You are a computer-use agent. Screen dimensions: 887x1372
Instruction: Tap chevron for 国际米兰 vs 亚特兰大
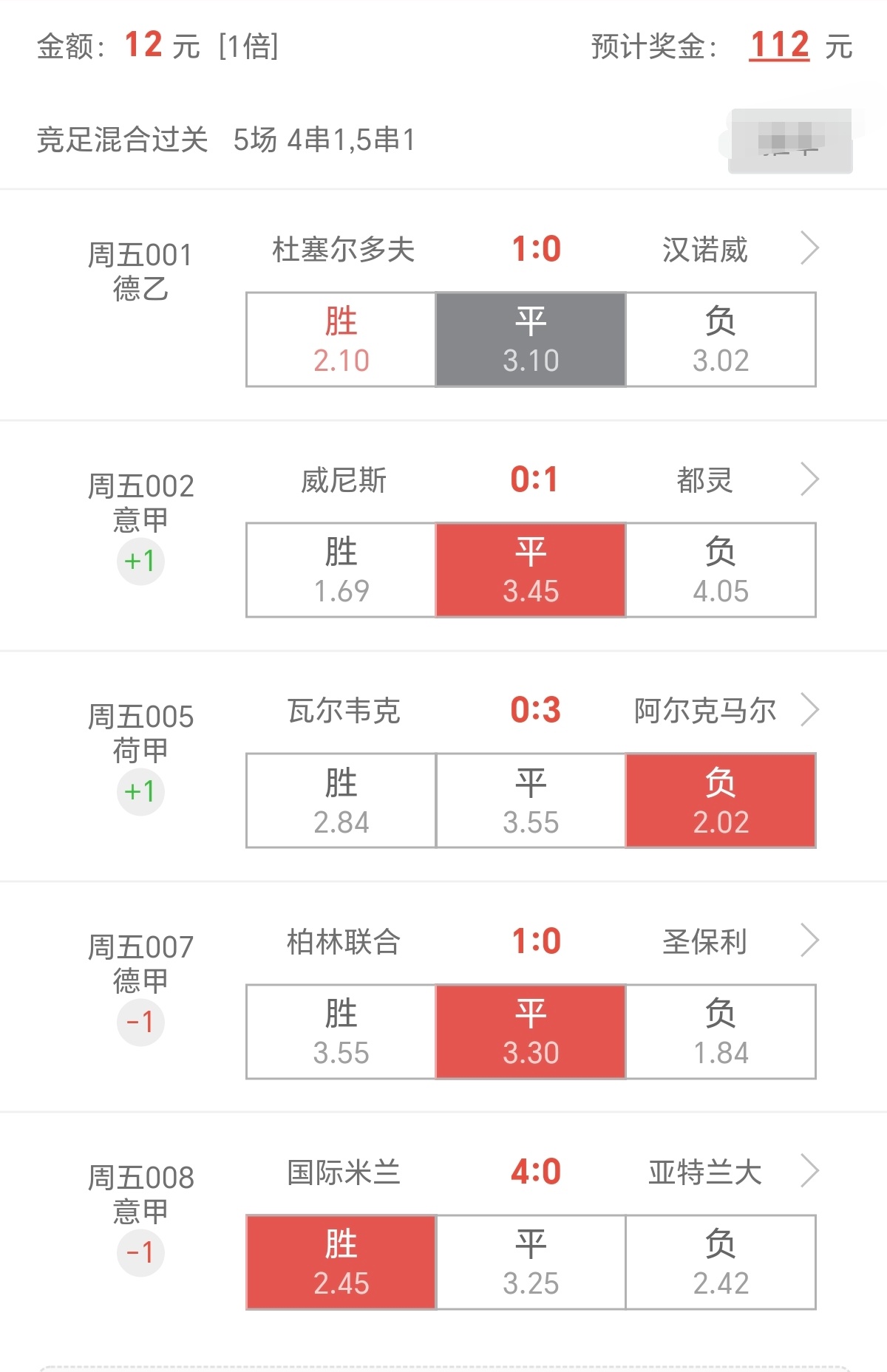(810, 1171)
